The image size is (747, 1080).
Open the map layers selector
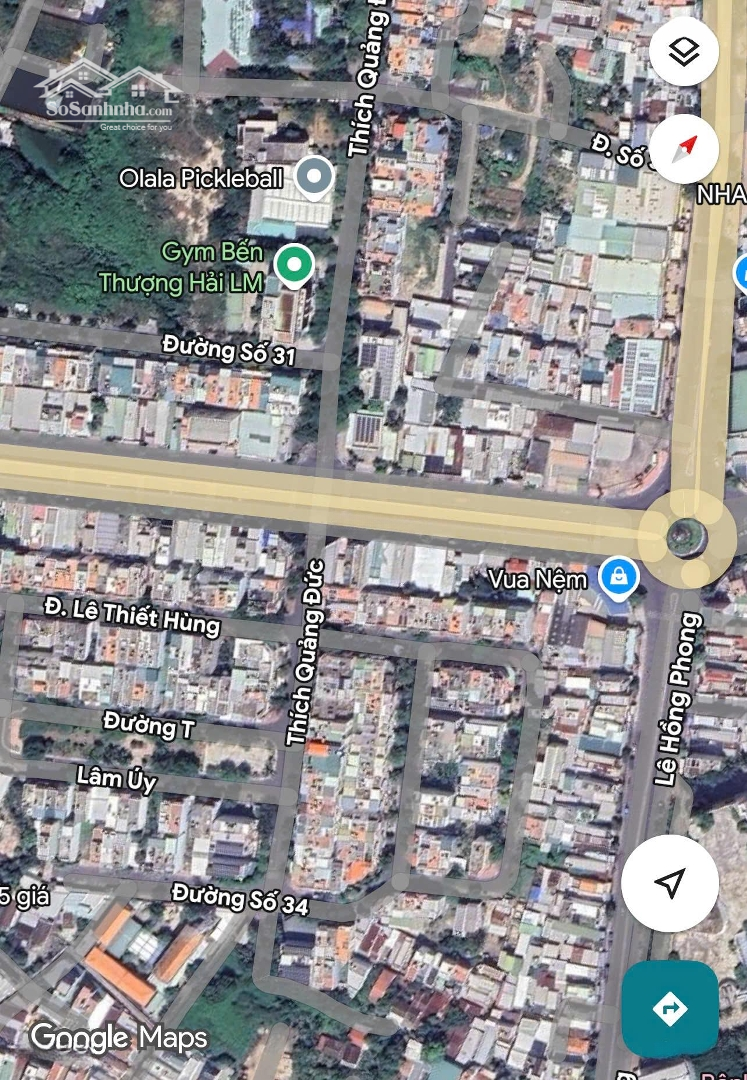click(684, 52)
